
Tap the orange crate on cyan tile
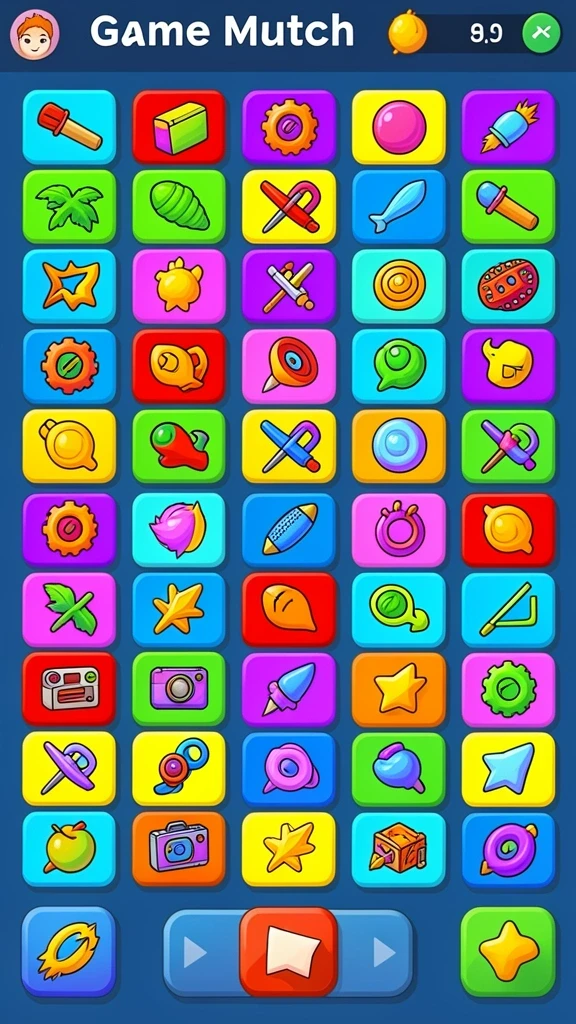tap(398, 849)
